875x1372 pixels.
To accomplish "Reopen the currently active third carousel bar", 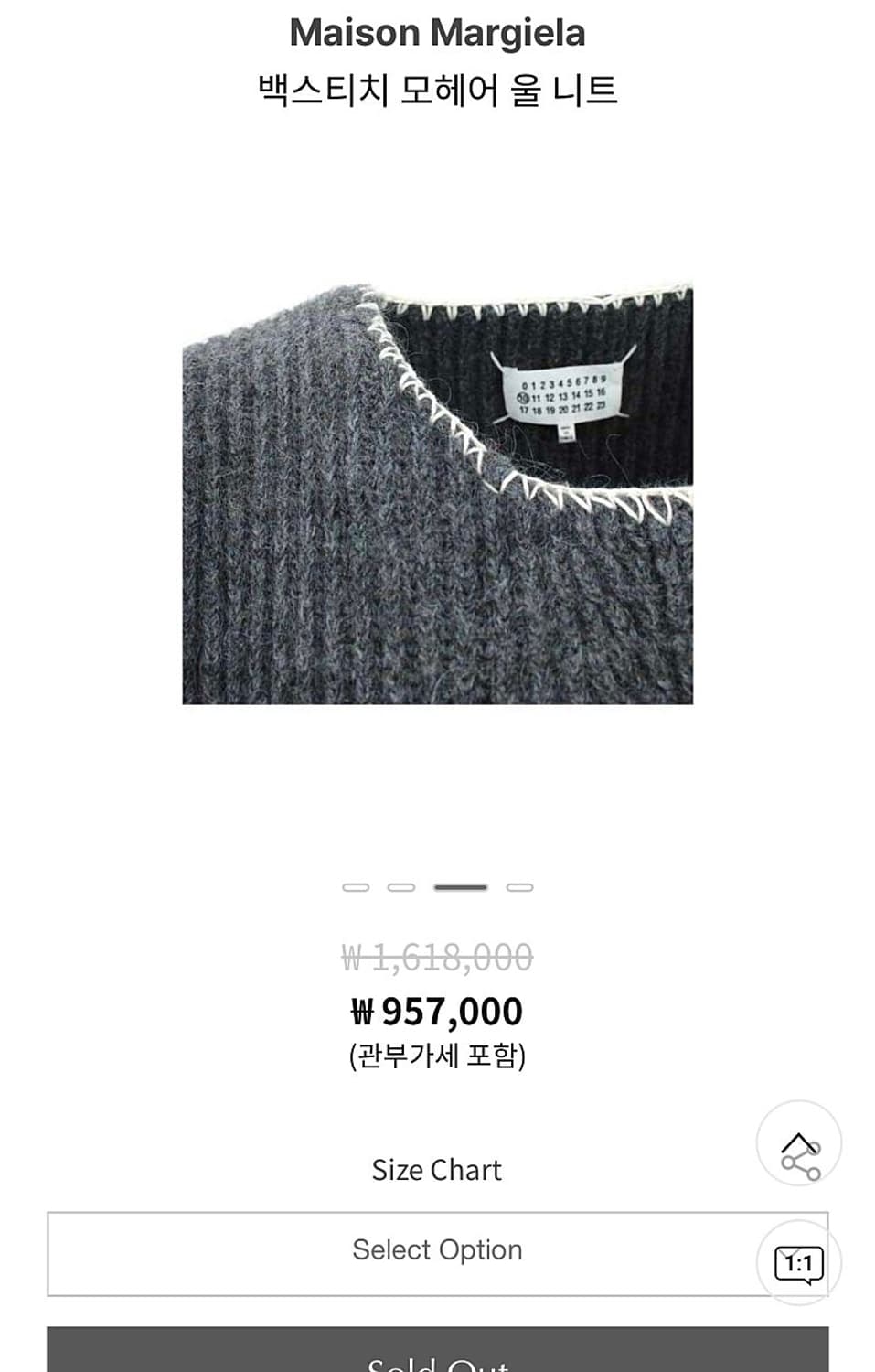I will 458,886.
